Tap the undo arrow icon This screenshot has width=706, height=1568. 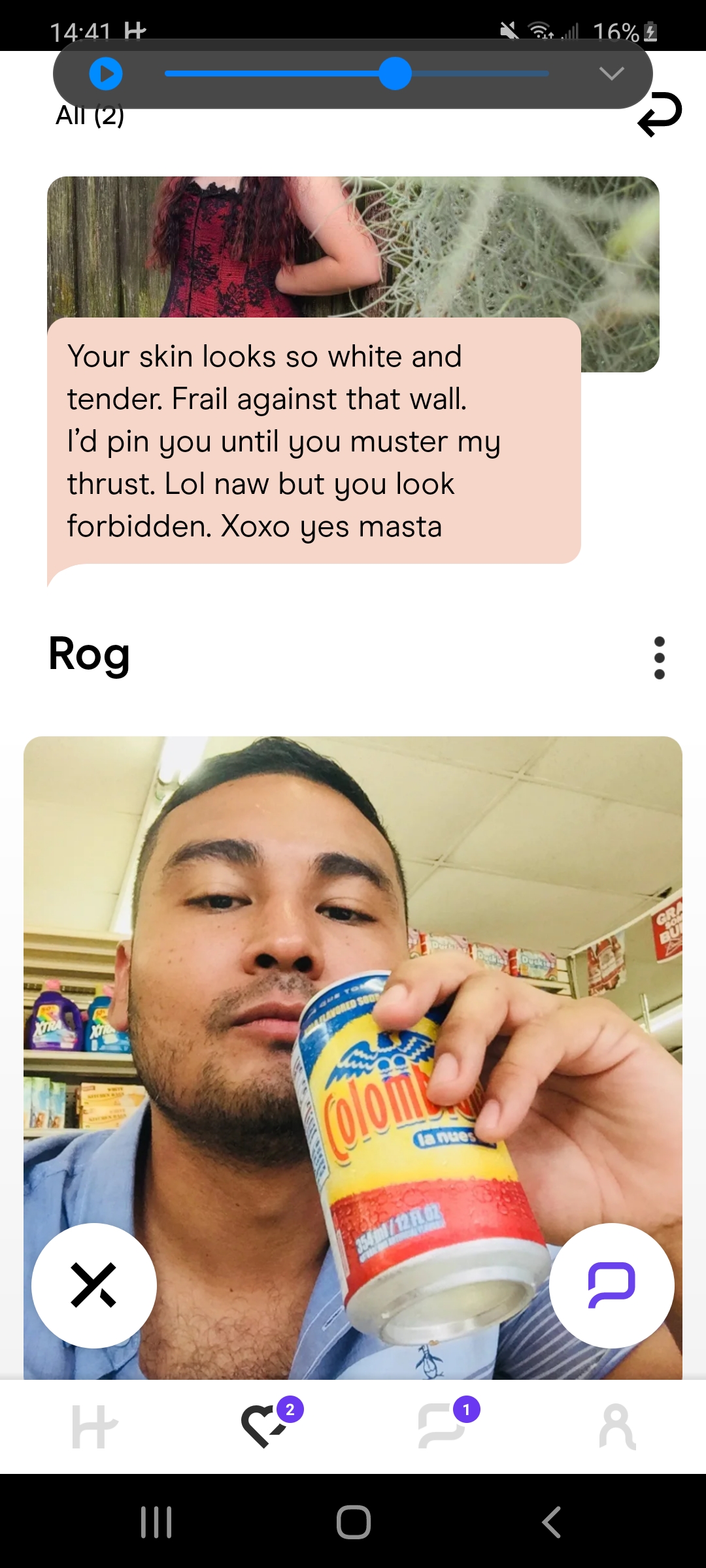pos(659,116)
